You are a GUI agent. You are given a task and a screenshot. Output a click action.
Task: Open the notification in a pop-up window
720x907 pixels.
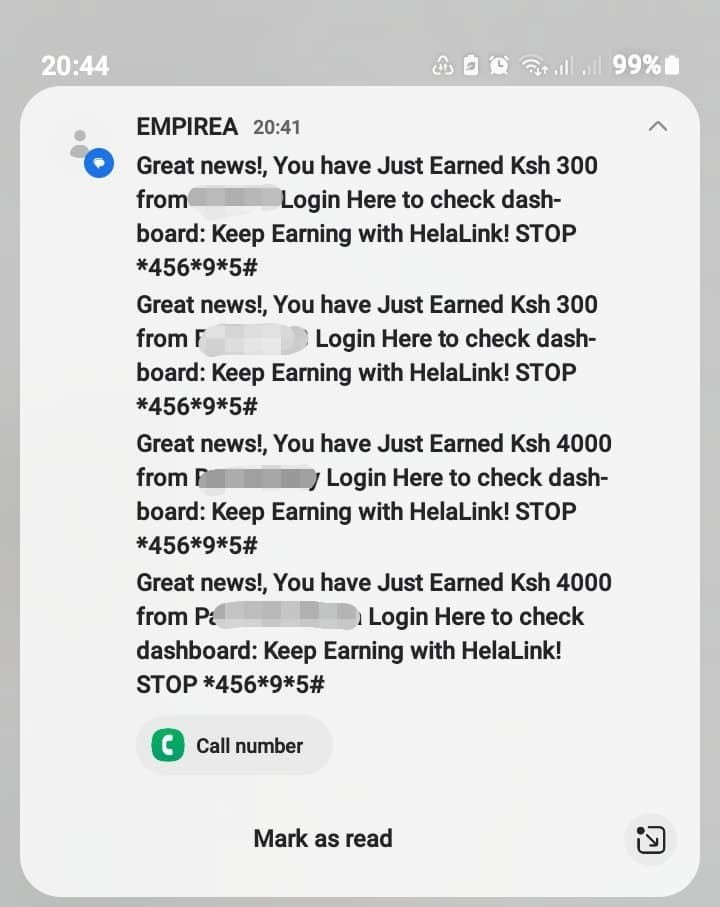pyautogui.click(x=650, y=839)
